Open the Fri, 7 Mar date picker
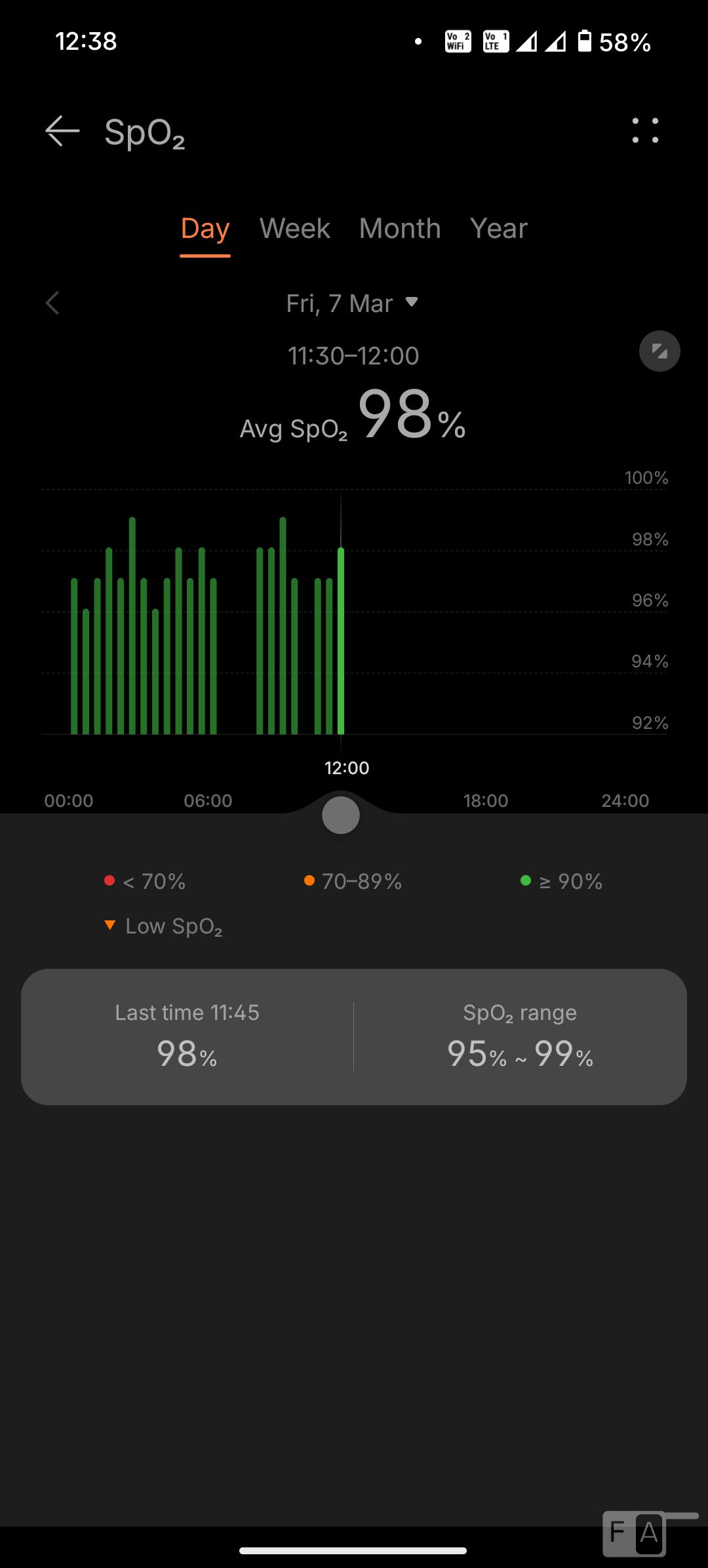The width and height of the screenshot is (708, 1568). (353, 304)
